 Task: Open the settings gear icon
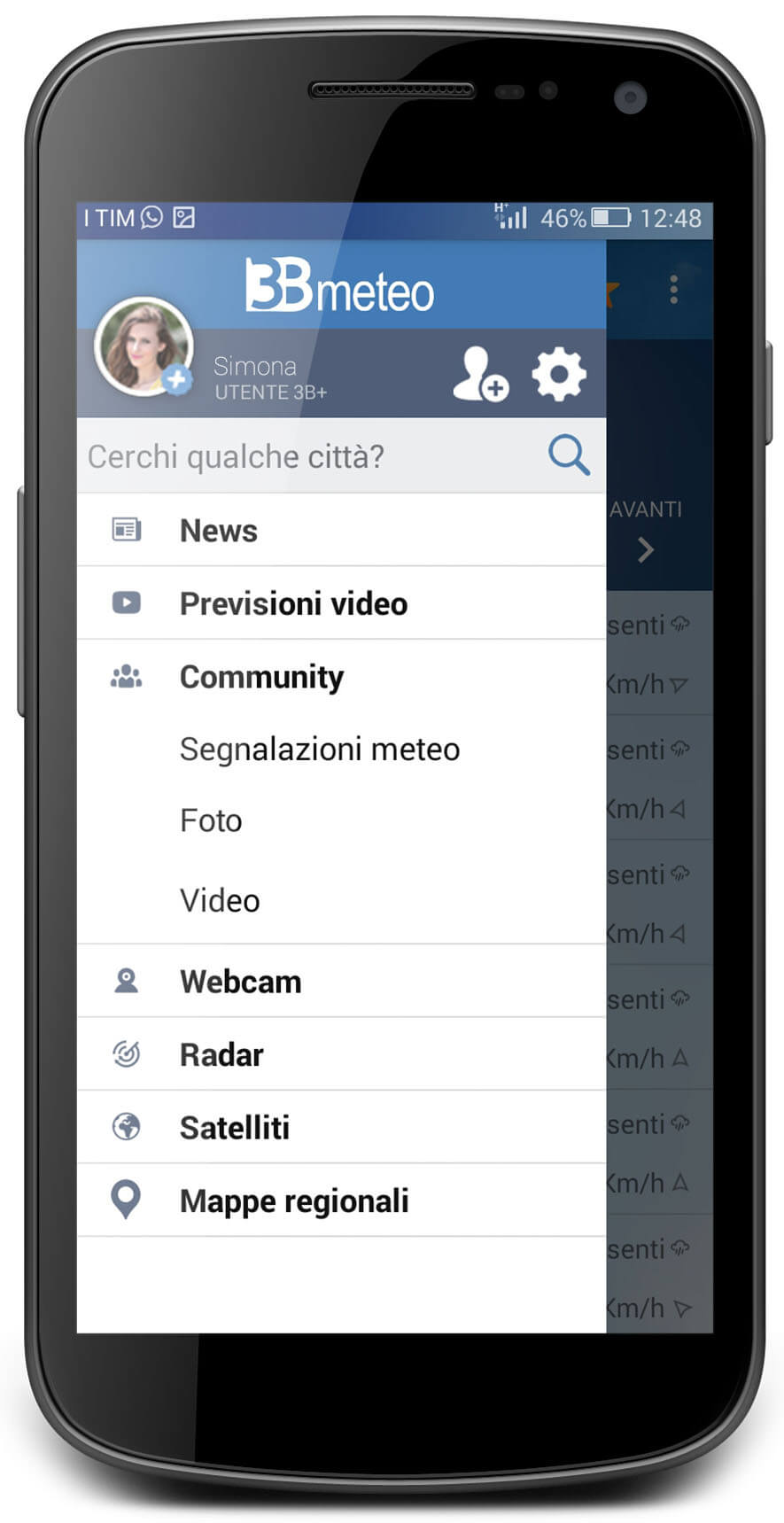[558, 374]
